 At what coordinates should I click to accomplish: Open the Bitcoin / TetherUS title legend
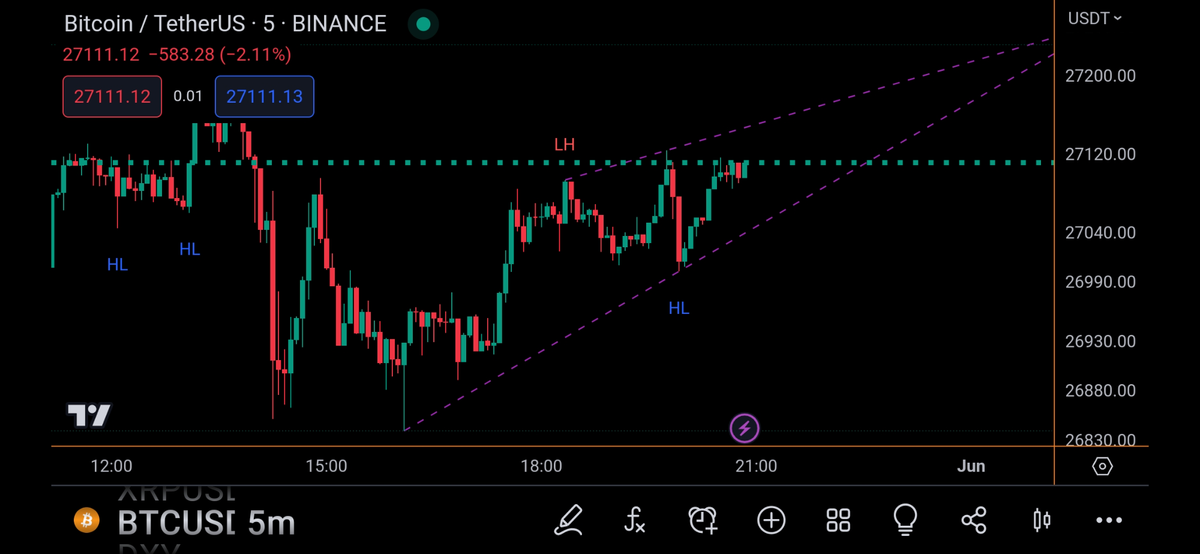(x=225, y=23)
